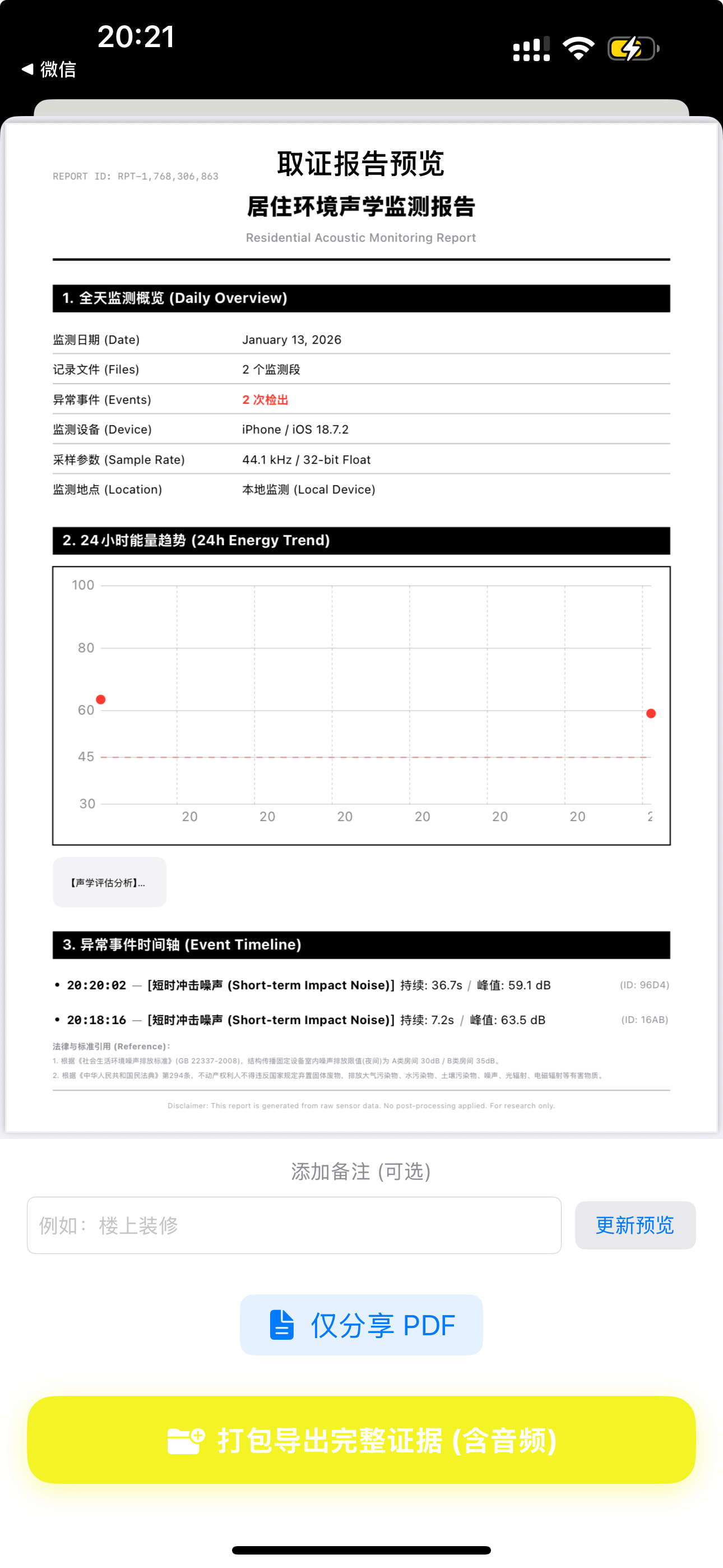Tap 更新预览 to refresh preview

[x=635, y=1225]
